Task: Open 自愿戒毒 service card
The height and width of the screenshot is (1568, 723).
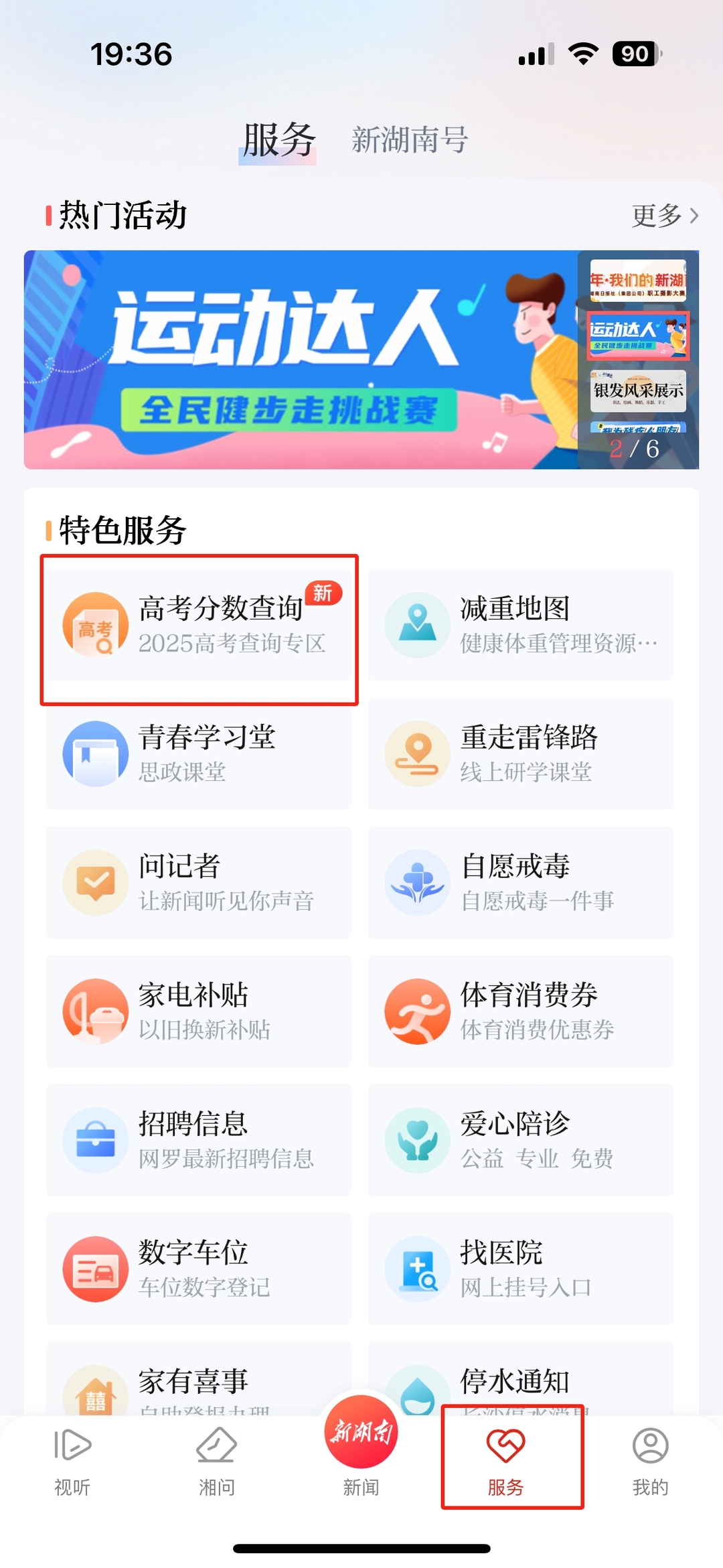Action: pos(520,882)
